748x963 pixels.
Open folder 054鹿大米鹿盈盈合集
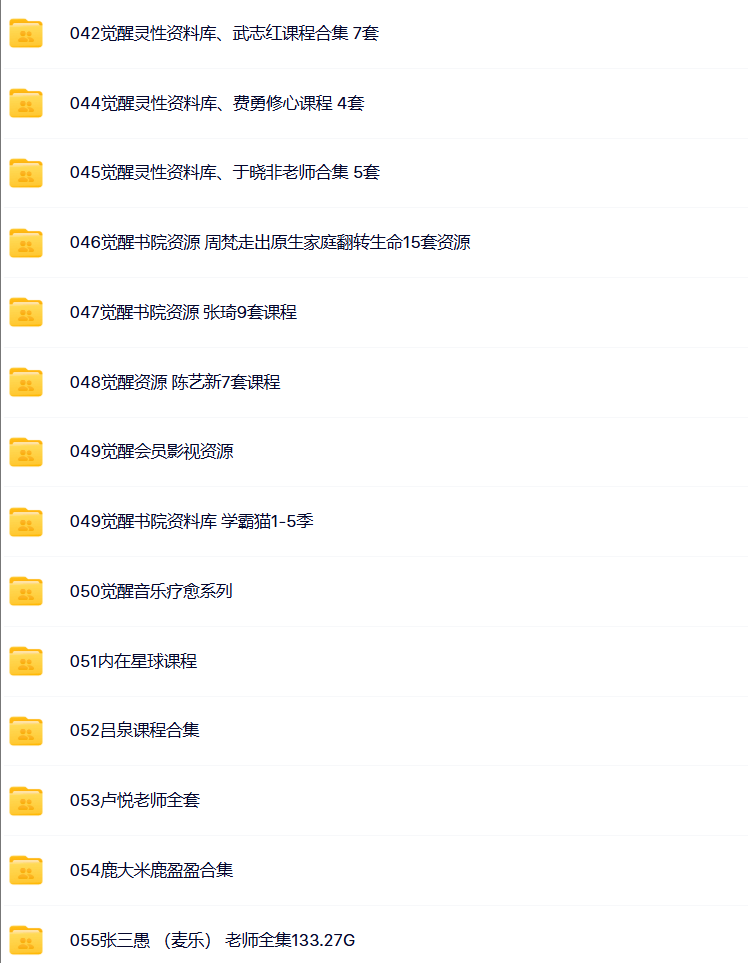tap(151, 870)
